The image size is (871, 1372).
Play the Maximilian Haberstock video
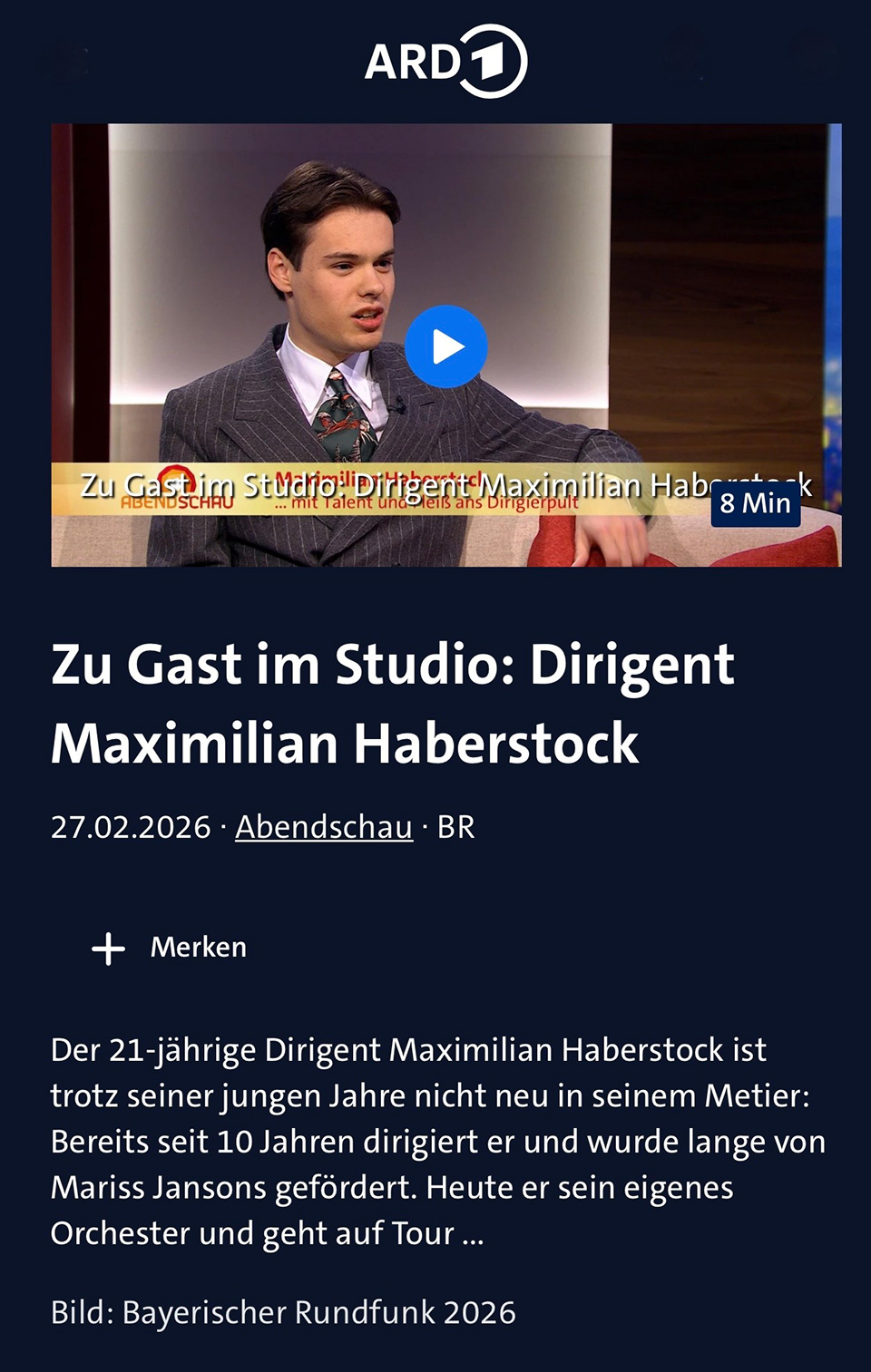tap(445, 346)
